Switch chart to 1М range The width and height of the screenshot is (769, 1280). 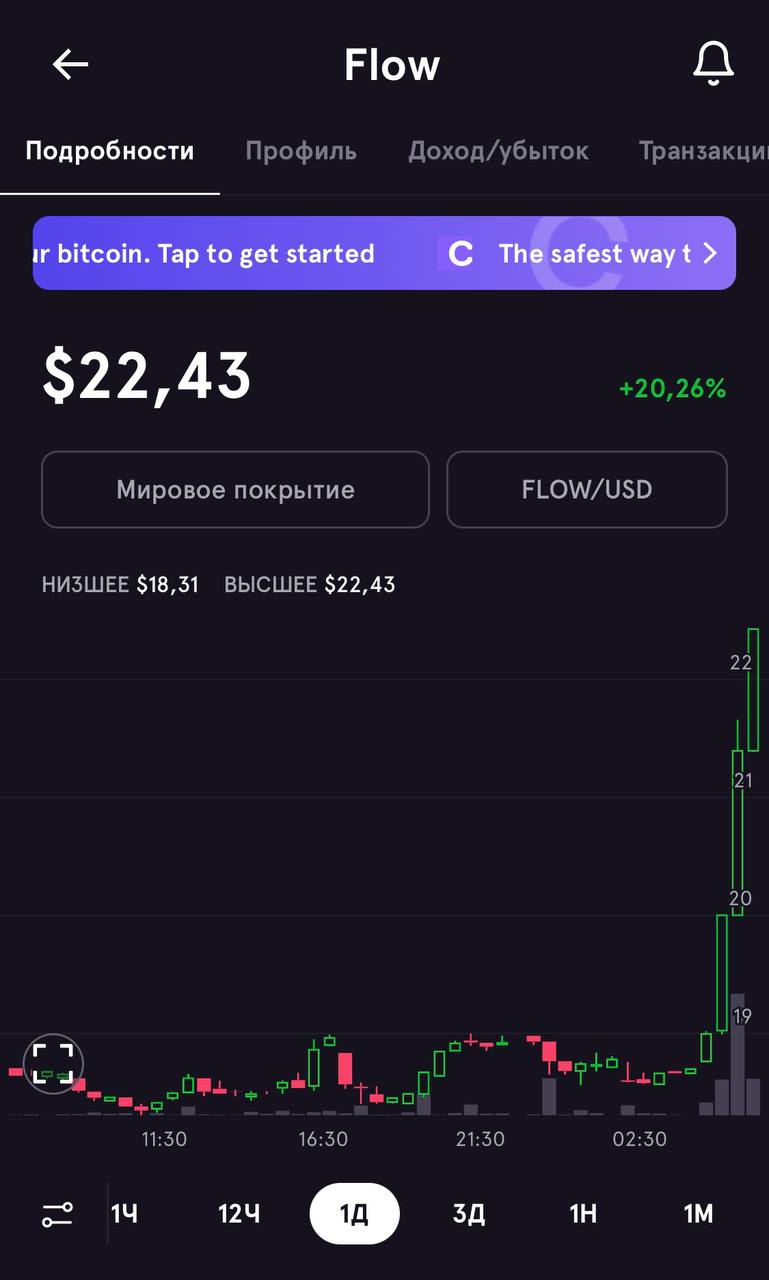(698, 1214)
